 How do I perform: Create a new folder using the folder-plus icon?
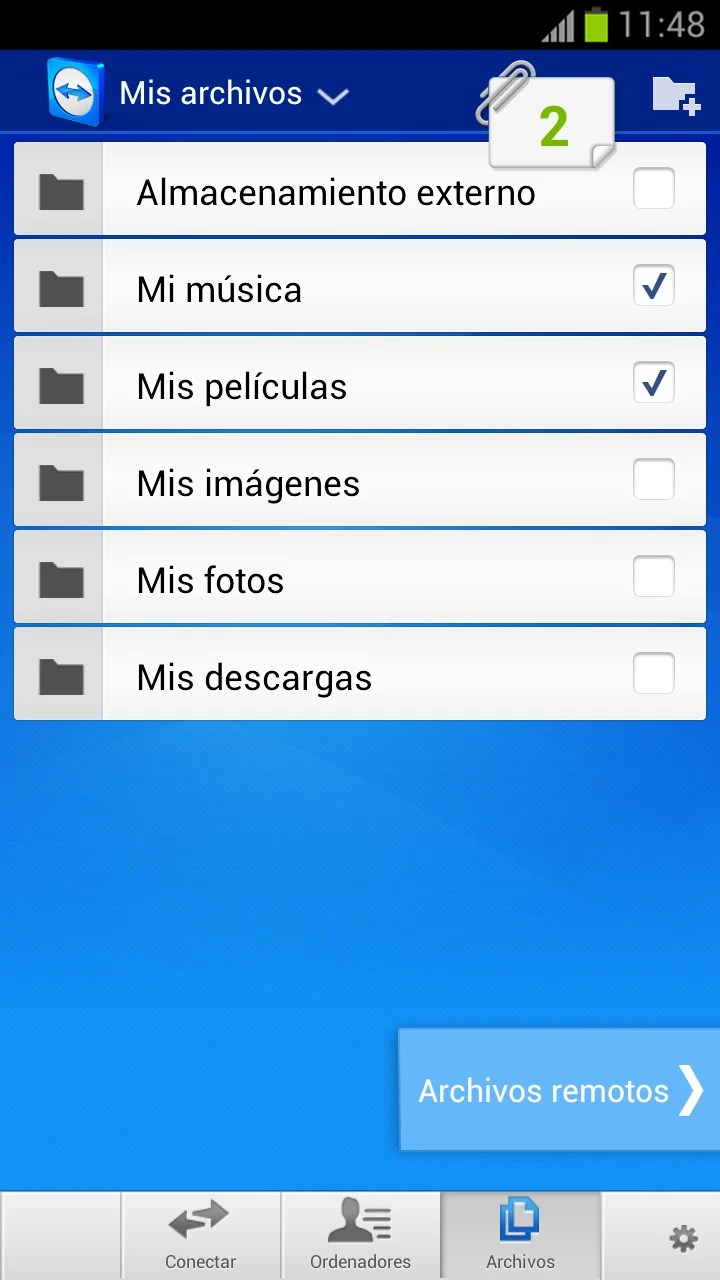pyautogui.click(x=676, y=97)
